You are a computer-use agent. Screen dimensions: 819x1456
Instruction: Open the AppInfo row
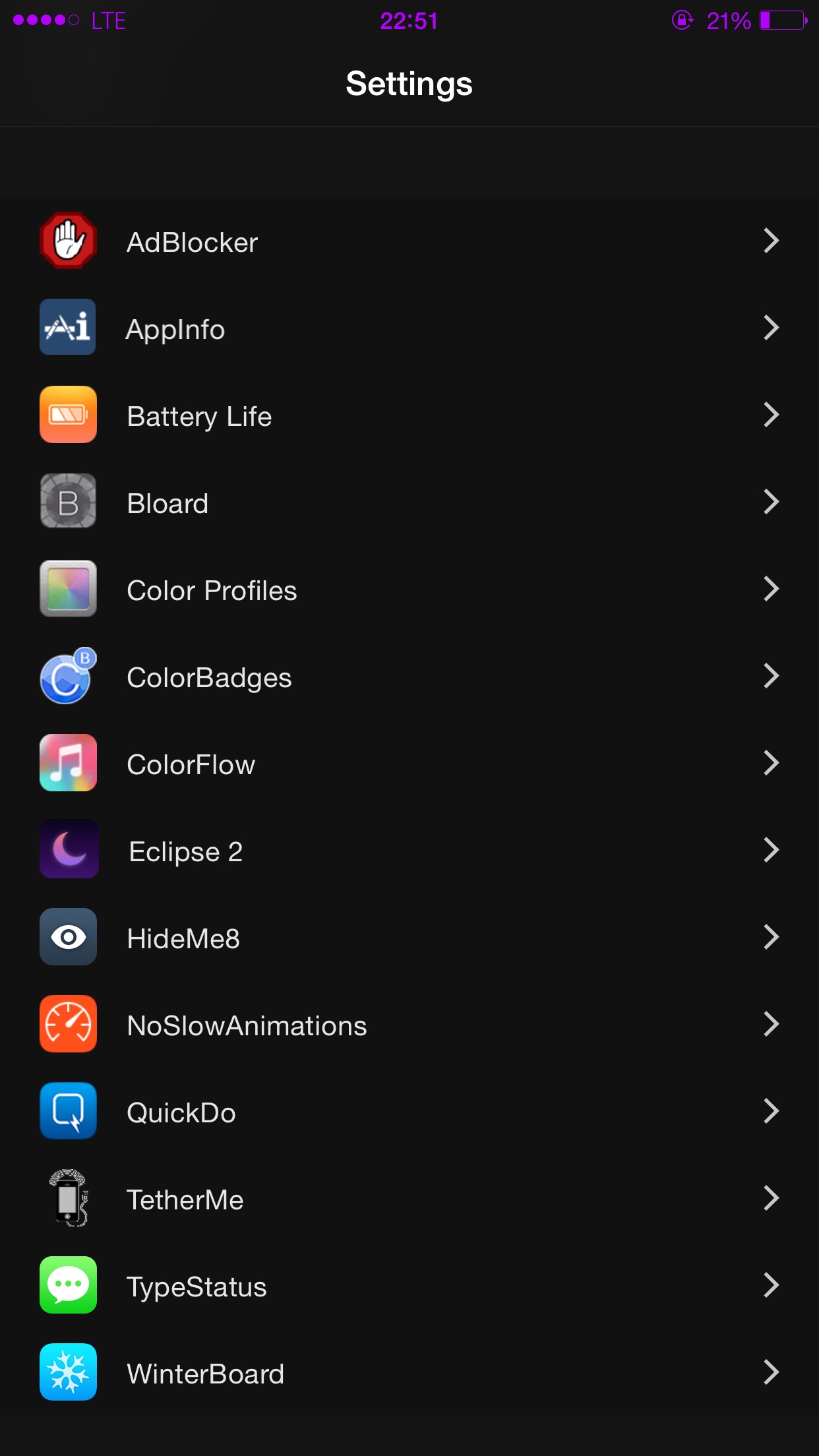click(x=409, y=328)
